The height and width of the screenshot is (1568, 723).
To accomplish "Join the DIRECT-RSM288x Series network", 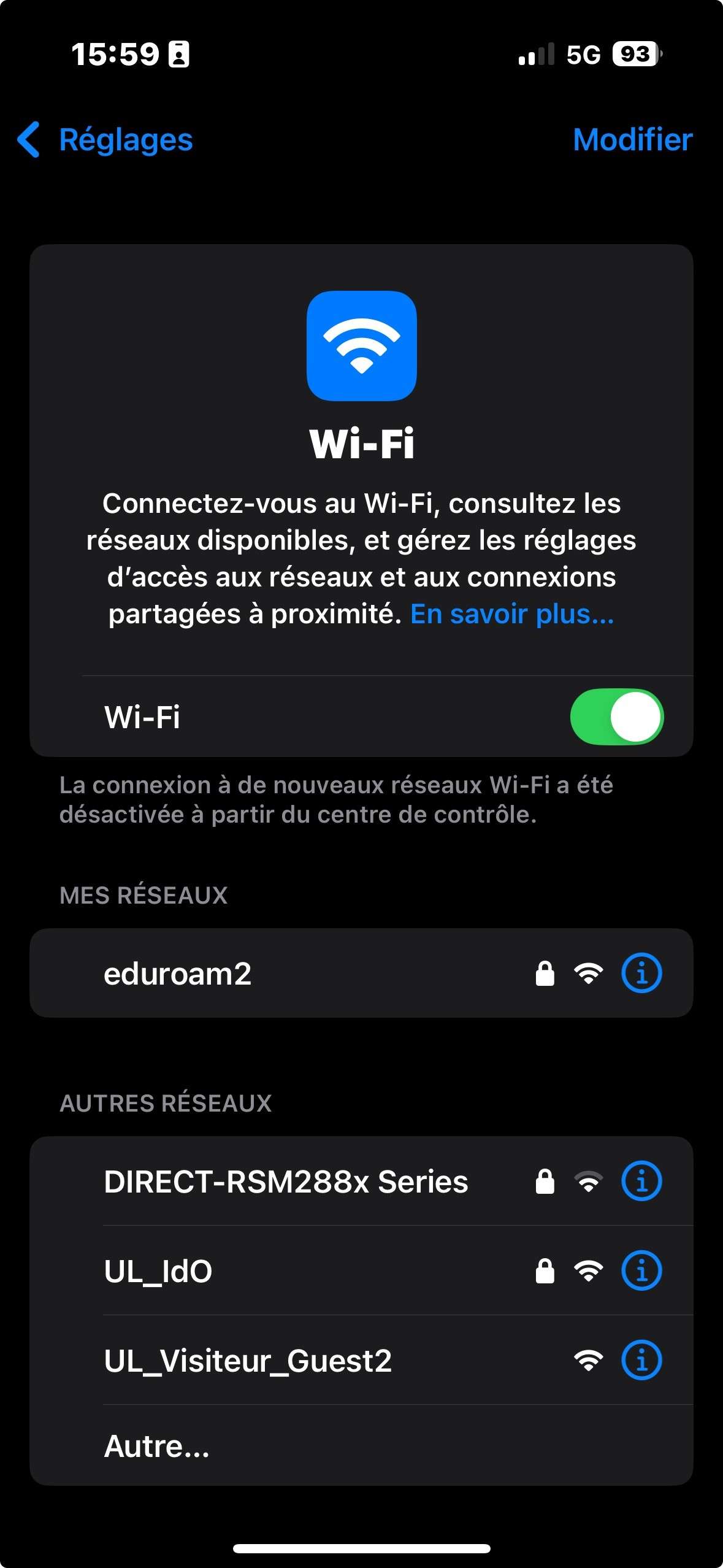I will (286, 1182).
